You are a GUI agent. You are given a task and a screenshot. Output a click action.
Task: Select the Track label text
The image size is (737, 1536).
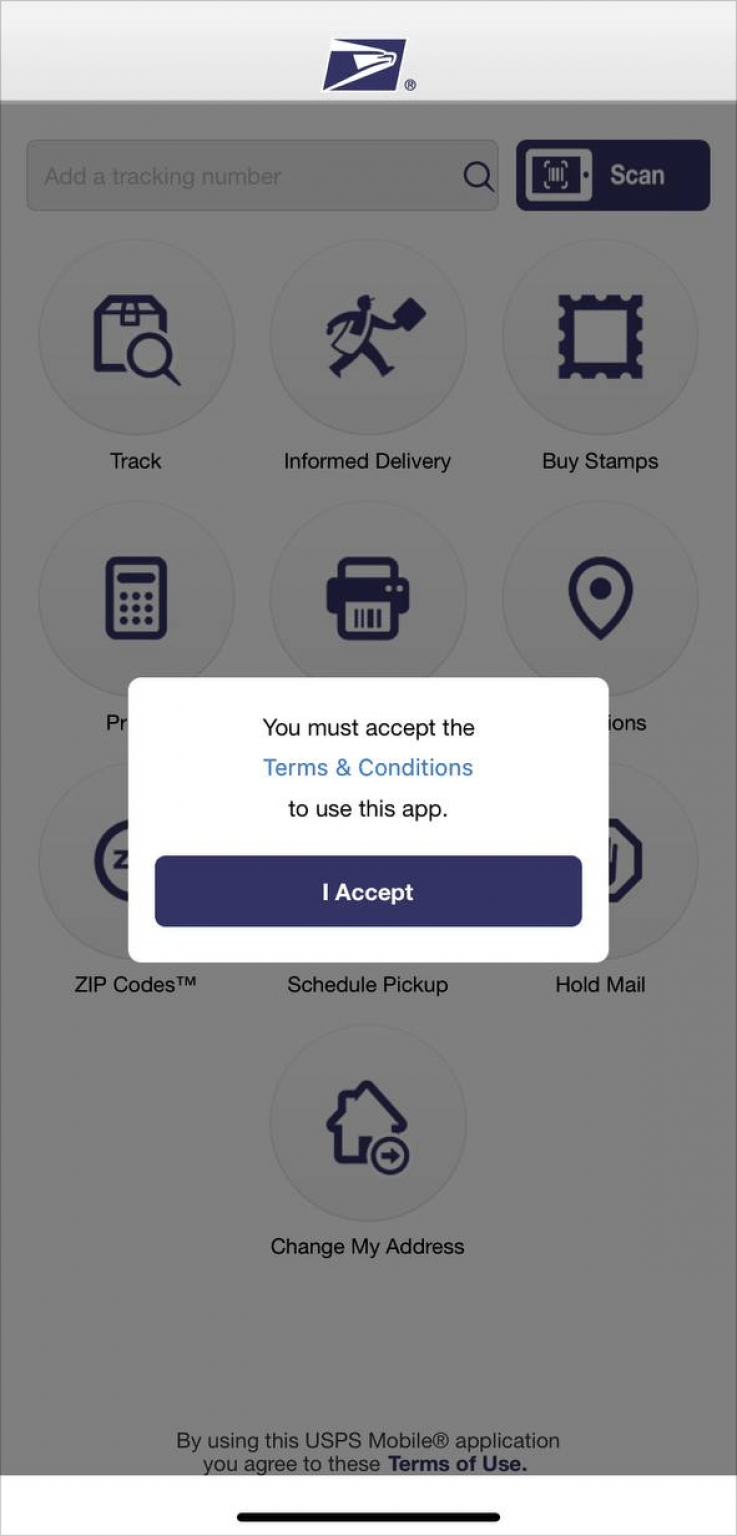(x=135, y=461)
